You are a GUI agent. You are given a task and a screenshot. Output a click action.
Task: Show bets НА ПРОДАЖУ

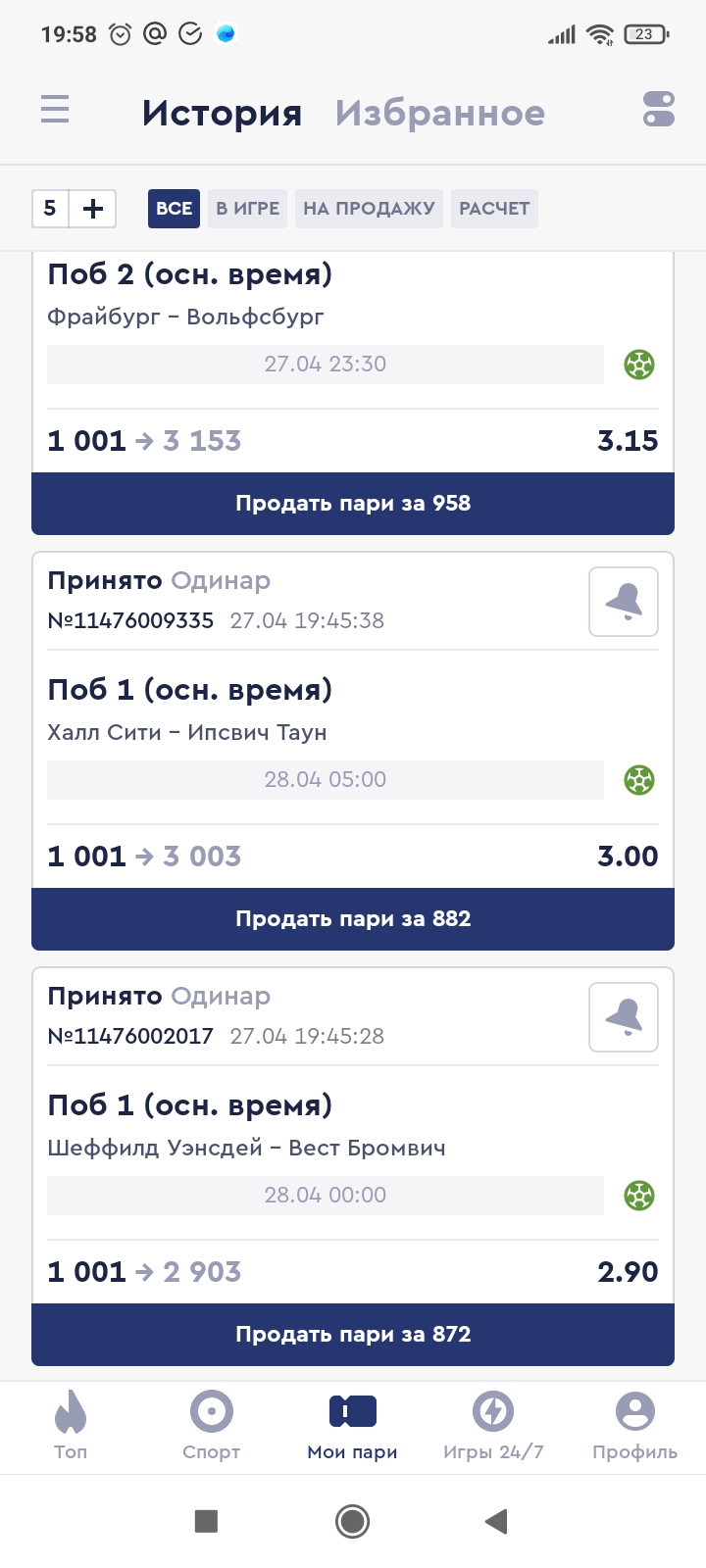369,209
